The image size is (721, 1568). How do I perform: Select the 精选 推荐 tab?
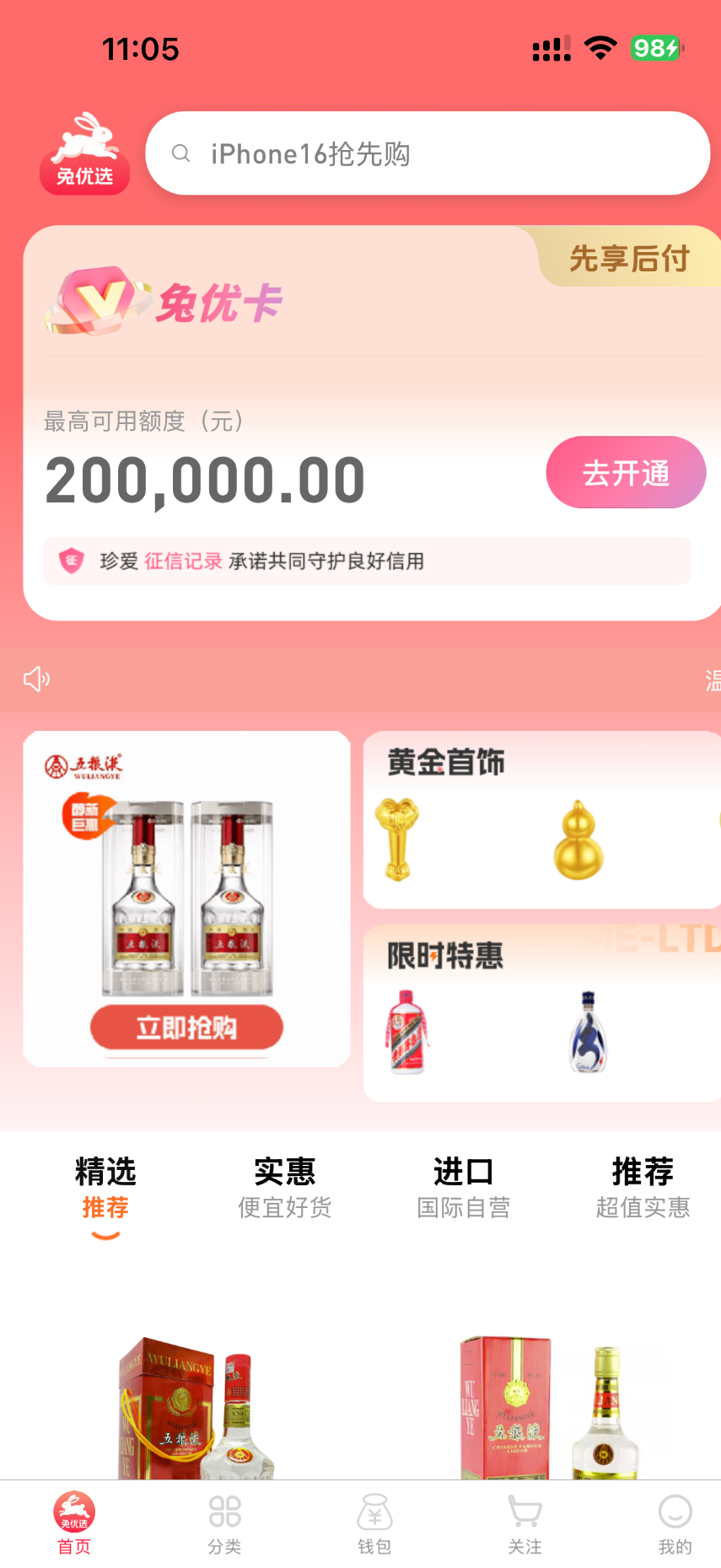point(105,1189)
